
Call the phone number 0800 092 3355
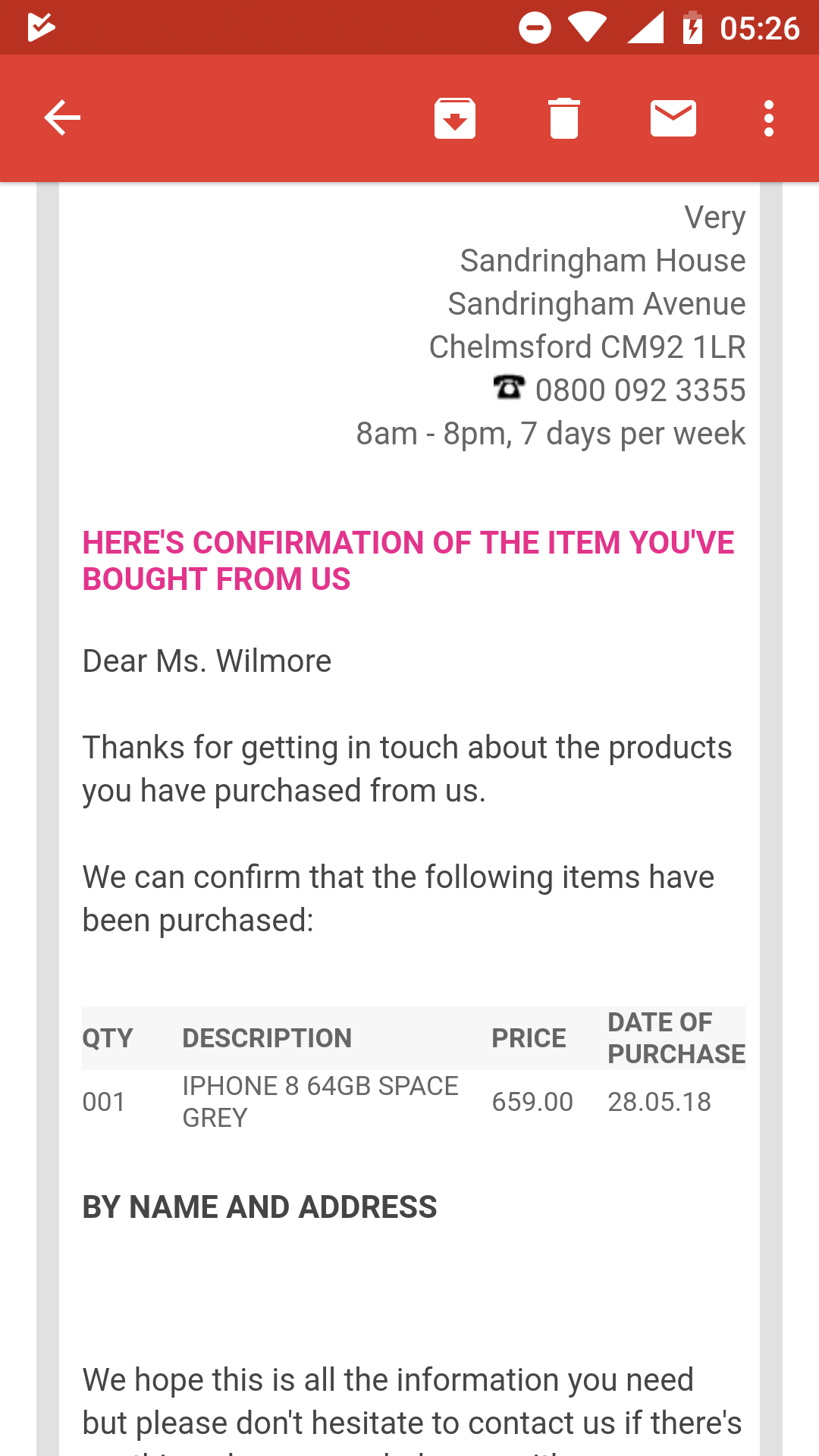click(x=640, y=390)
